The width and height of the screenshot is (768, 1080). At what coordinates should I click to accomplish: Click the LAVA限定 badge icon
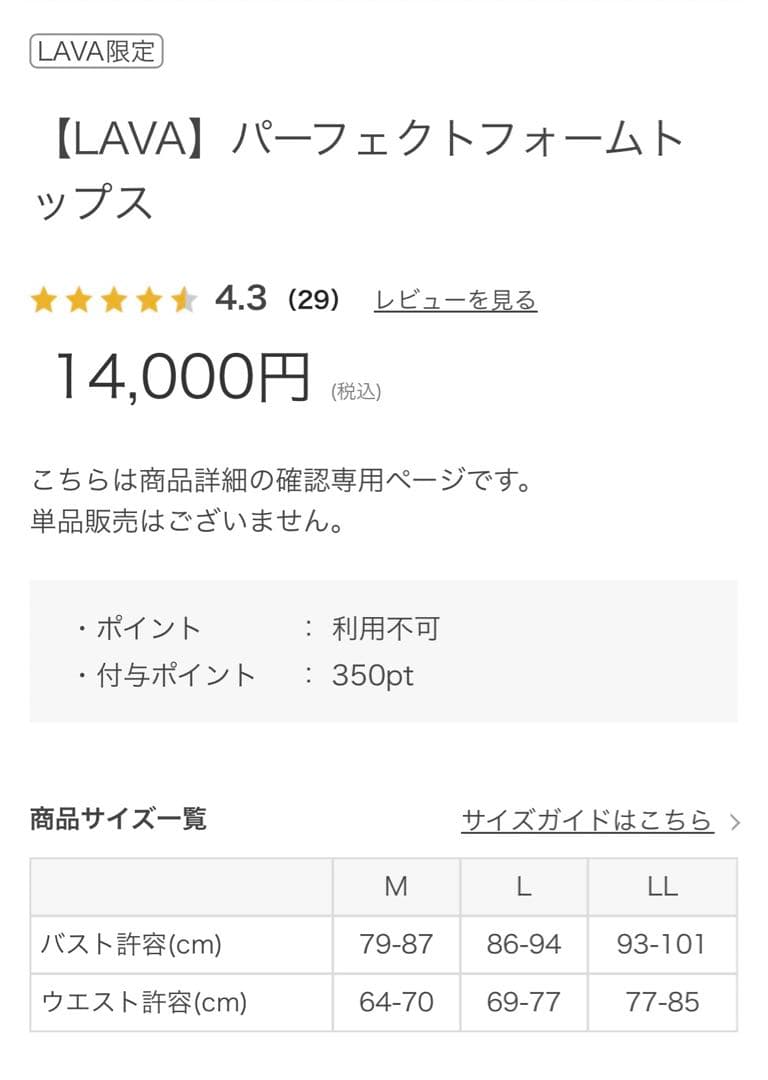95,53
